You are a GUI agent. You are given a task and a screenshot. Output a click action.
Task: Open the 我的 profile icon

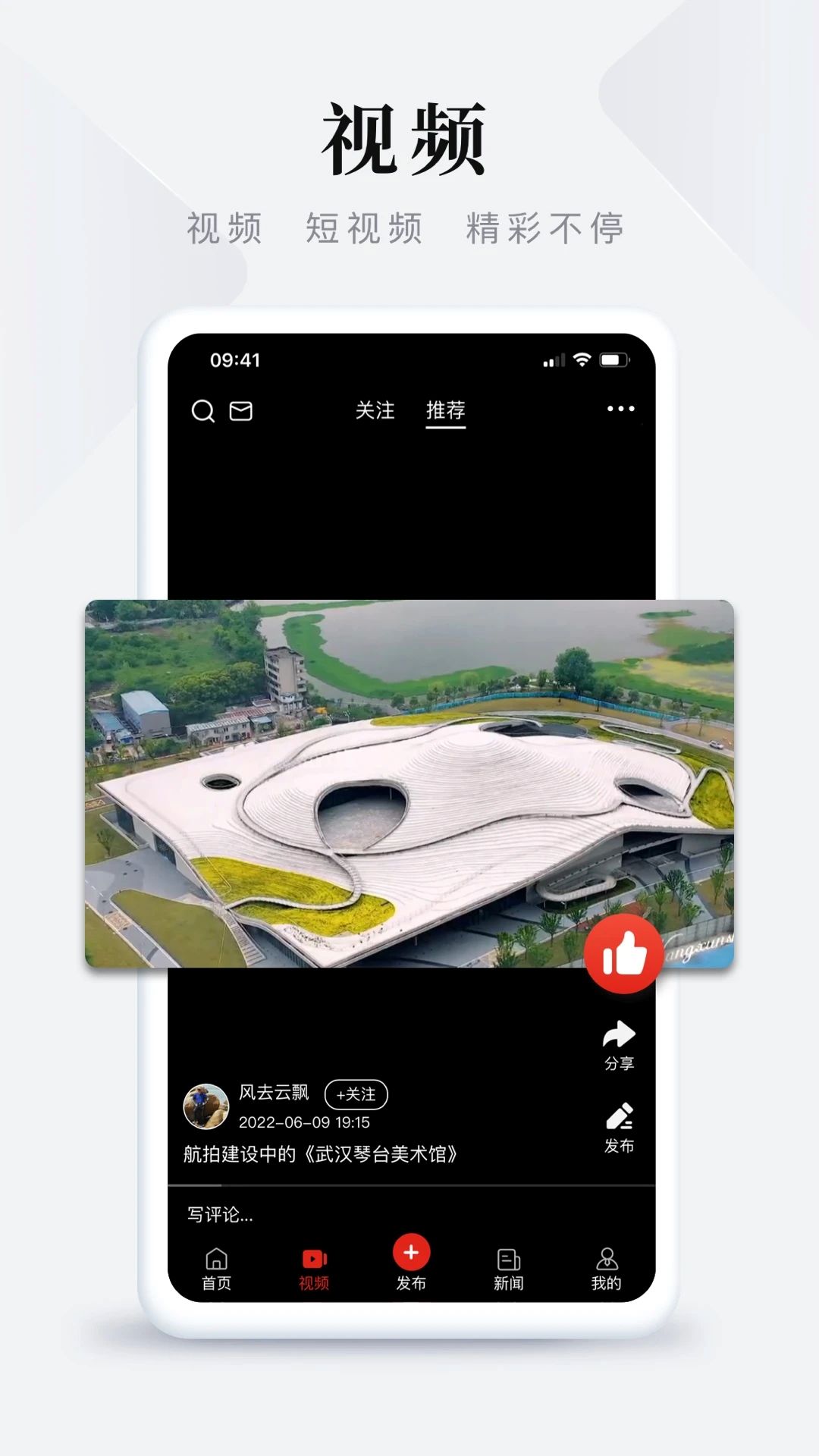(604, 1257)
